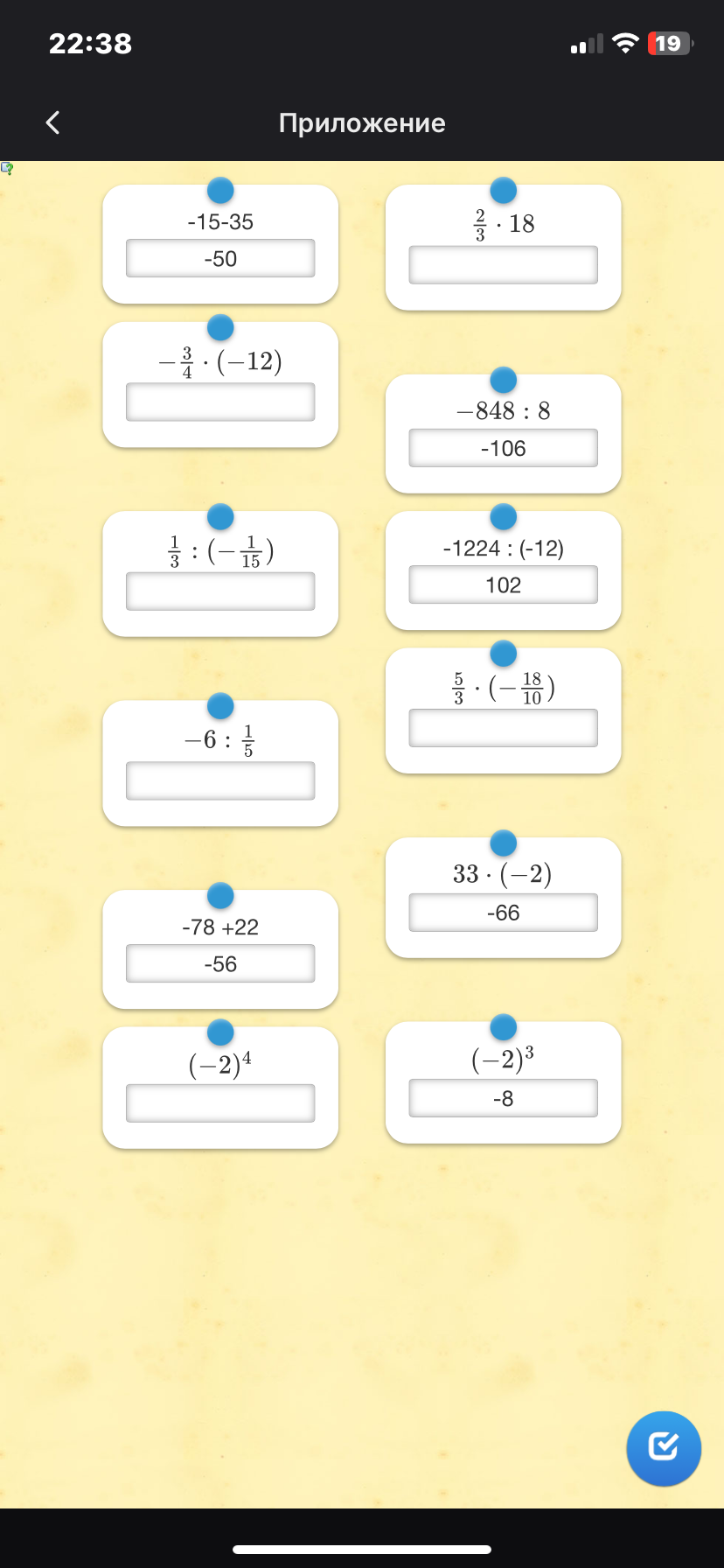The height and width of the screenshot is (1568, 724).
Task: Edit the 102 answer for -1224 : (-12)
Action: [x=504, y=584]
